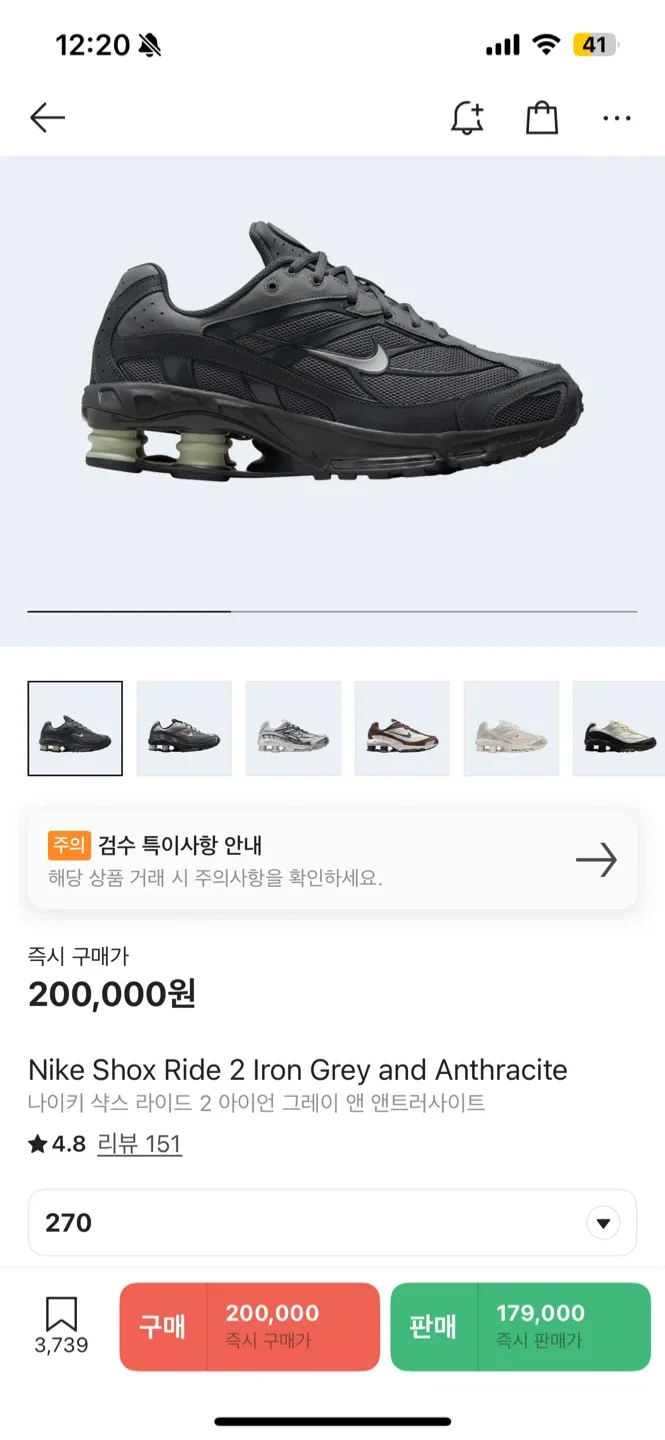Select the second shoe colorway thumbnail
665x1440 pixels.
pos(184,729)
